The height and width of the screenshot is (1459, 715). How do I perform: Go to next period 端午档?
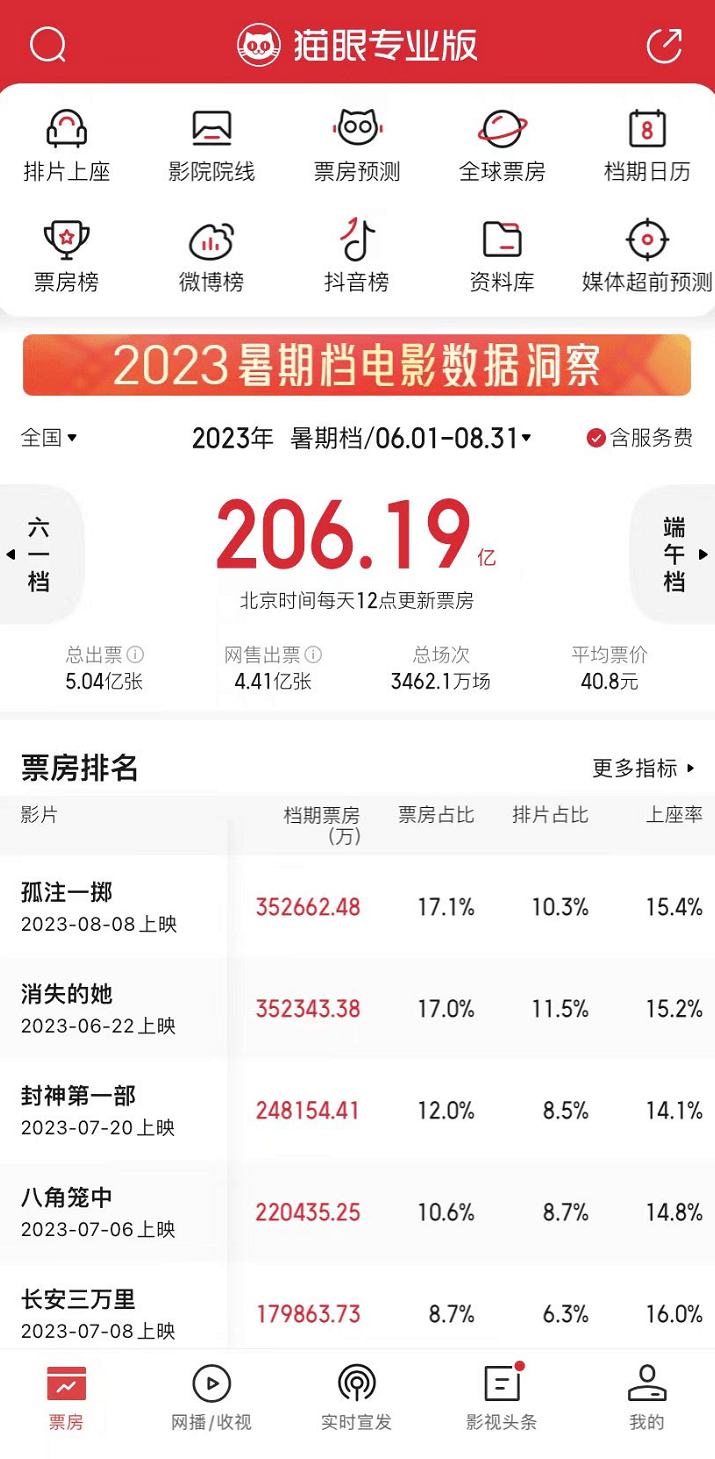tap(675, 554)
